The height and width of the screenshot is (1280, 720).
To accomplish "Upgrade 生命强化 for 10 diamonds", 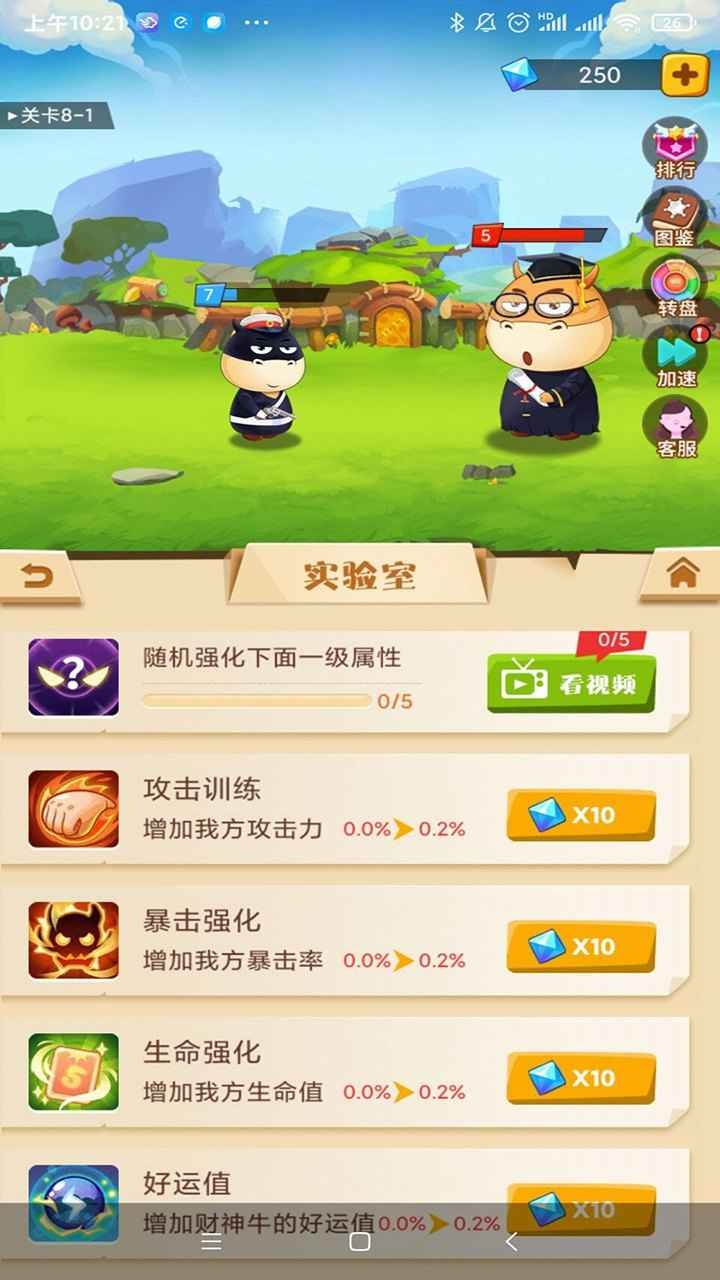I will point(581,1078).
